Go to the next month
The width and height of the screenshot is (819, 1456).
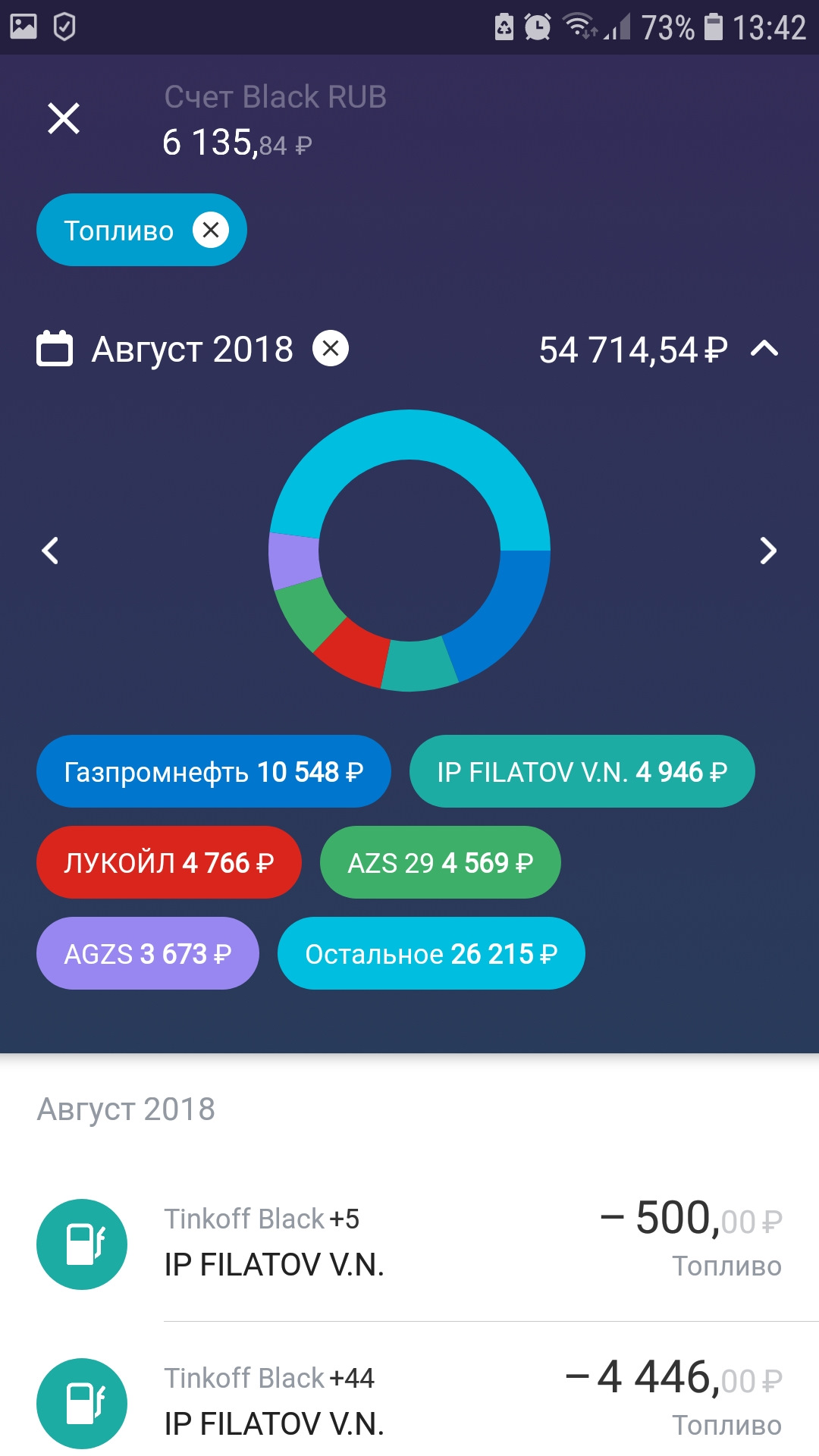(768, 551)
